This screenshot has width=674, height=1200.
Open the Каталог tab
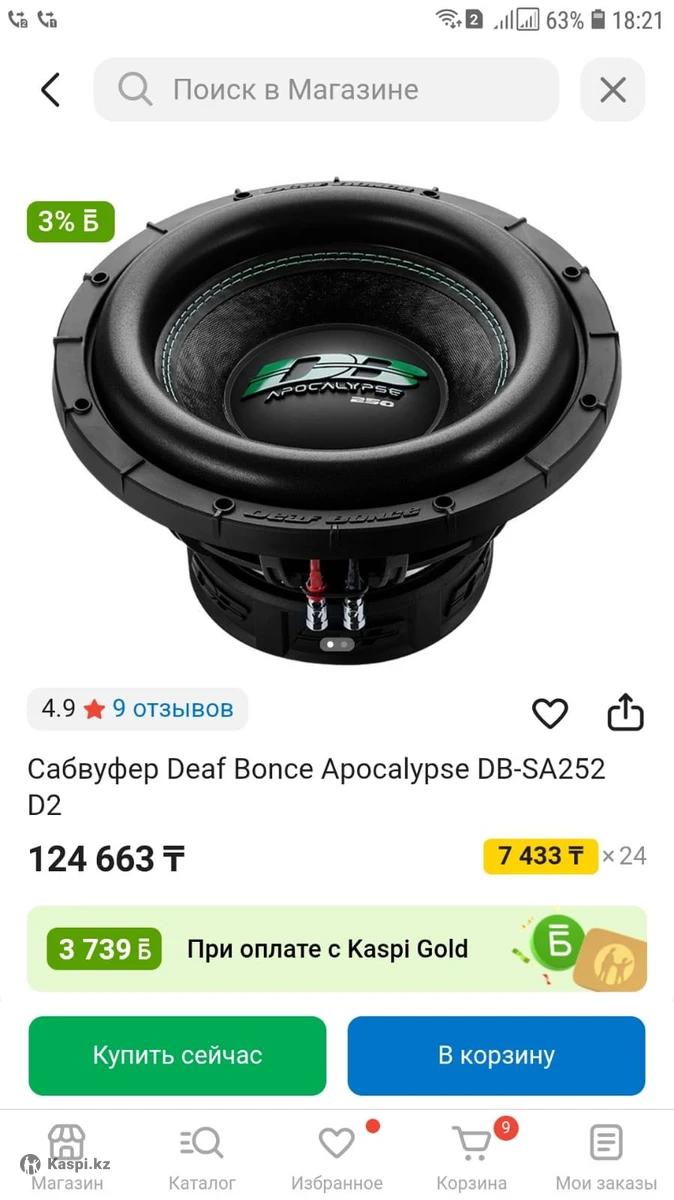[202, 1156]
